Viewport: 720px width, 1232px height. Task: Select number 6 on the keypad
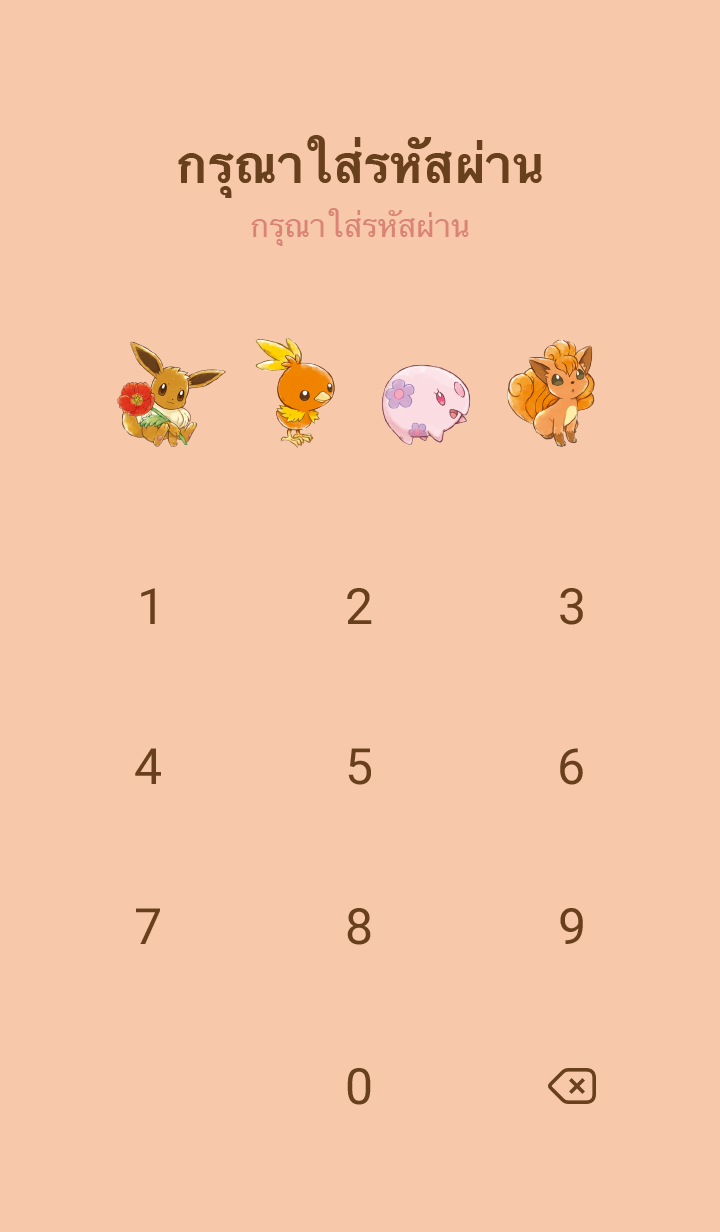(571, 767)
